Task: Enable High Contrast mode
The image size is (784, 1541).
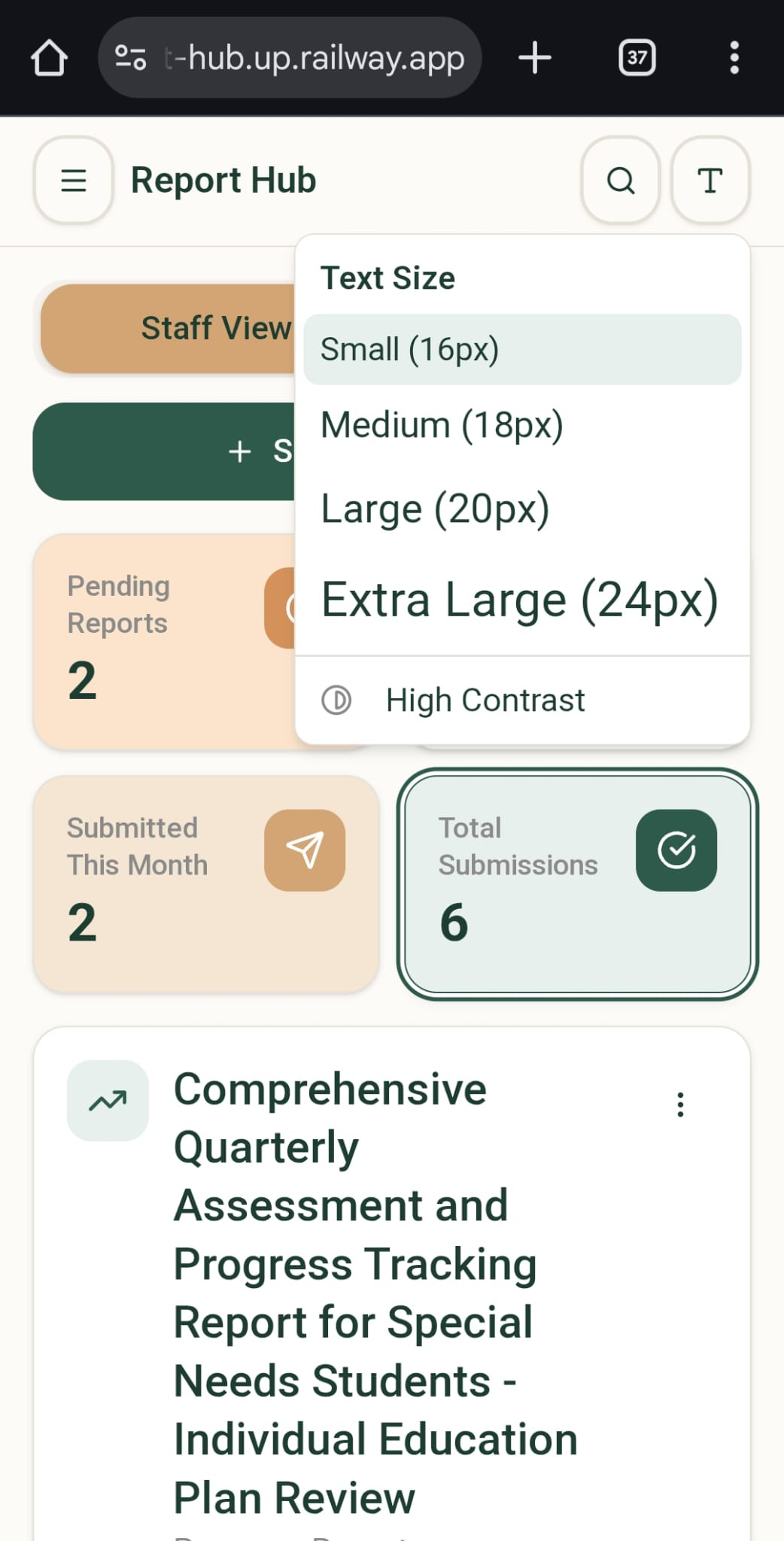Action: tap(485, 701)
